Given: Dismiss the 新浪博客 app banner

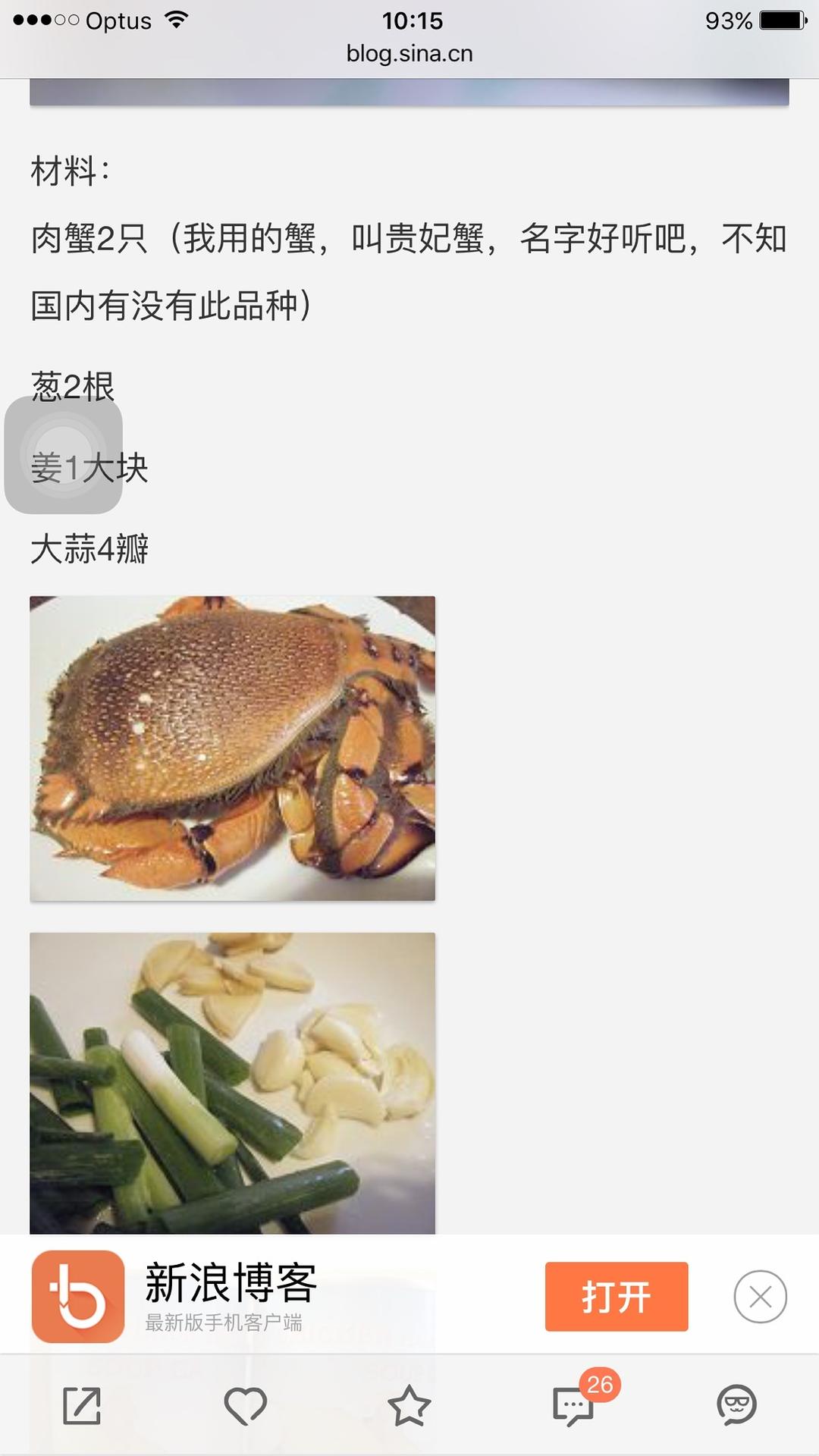Looking at the screenshot, I should pos(760,1297).
